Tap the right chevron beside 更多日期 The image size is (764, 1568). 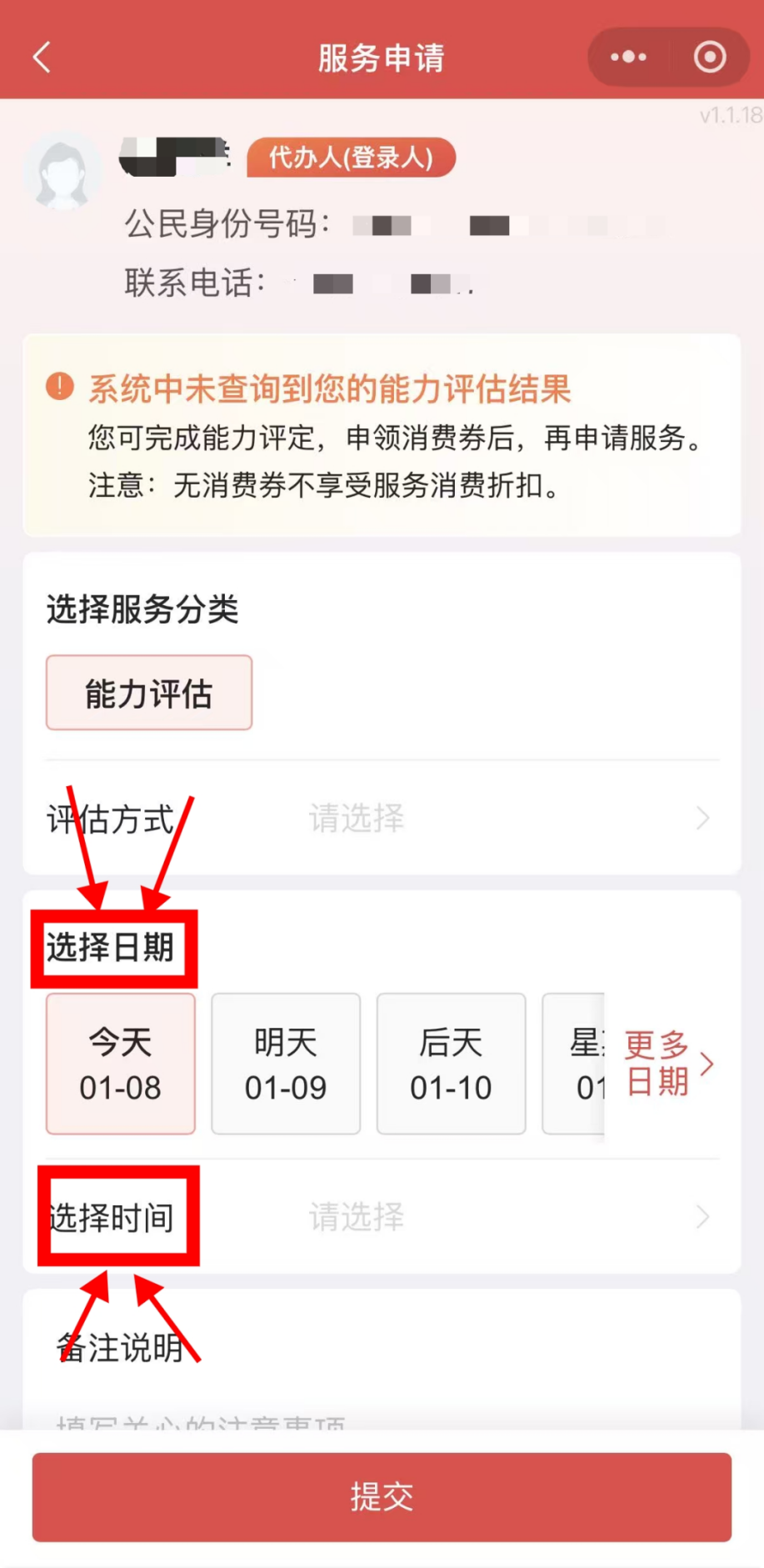[x=707, y=1065]
